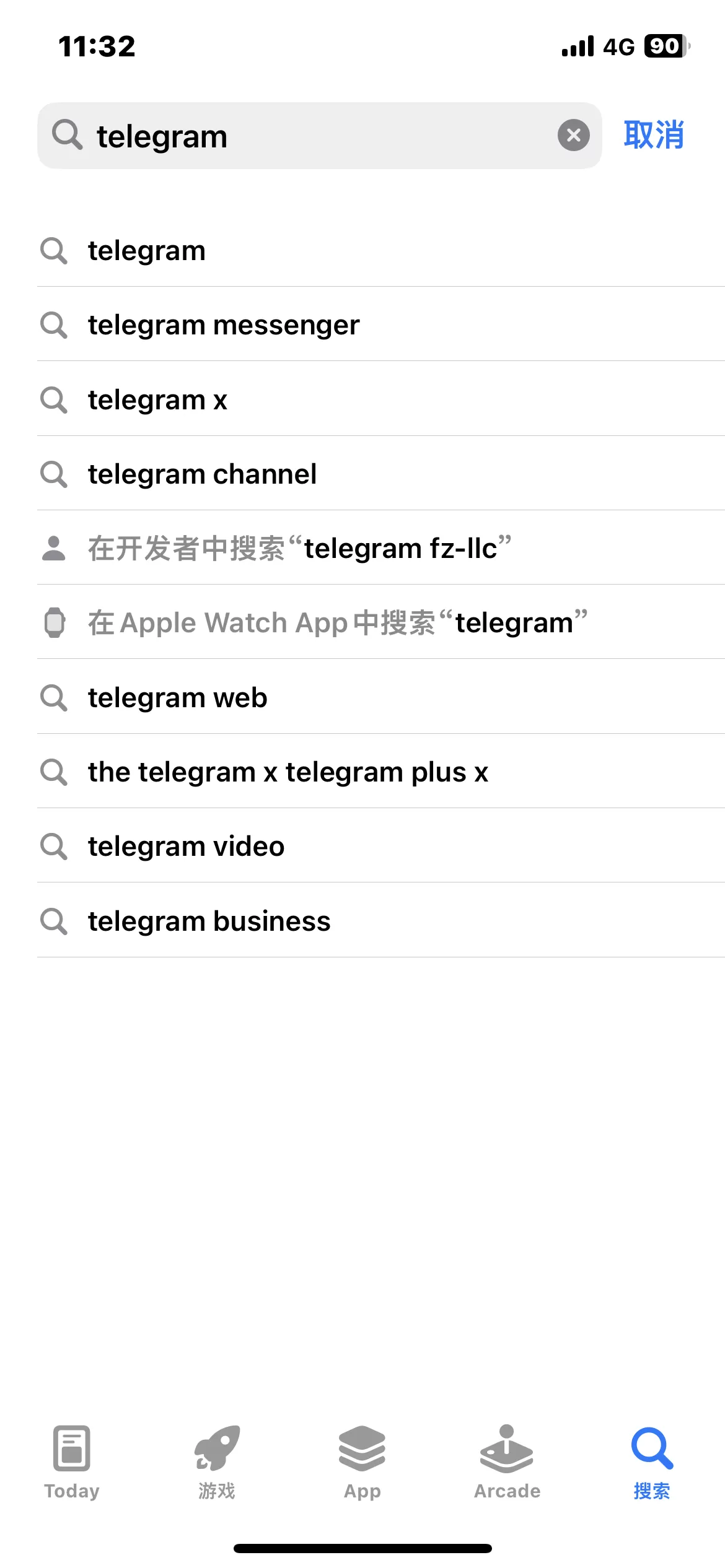Choose "the telegram x telegram plus x"

381,772
